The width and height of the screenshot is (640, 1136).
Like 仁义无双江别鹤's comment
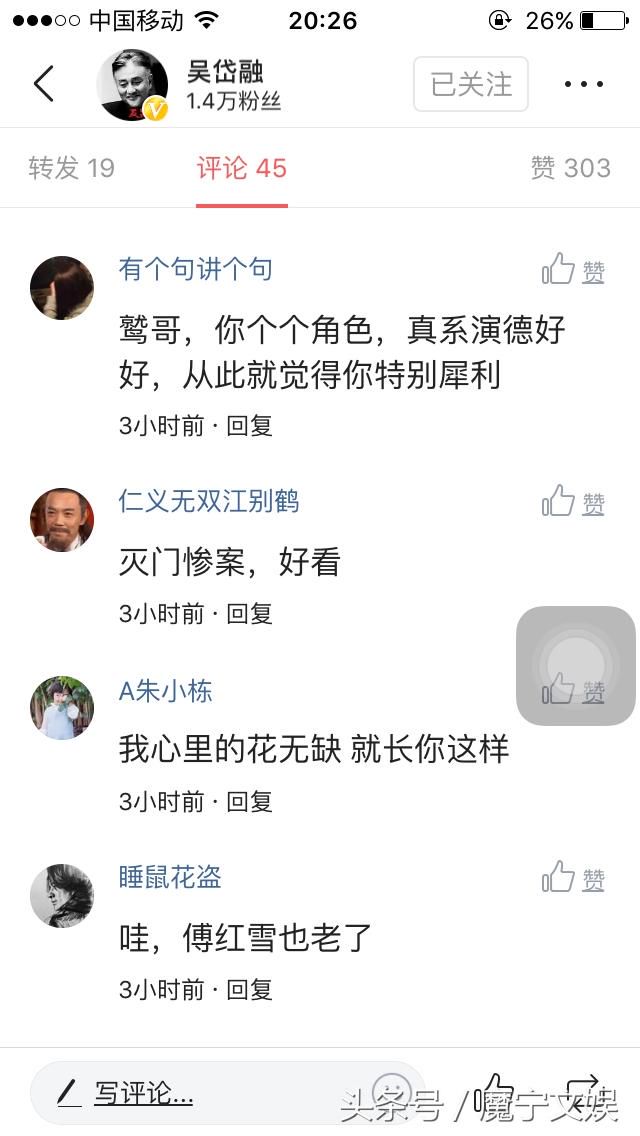point(573,502)
